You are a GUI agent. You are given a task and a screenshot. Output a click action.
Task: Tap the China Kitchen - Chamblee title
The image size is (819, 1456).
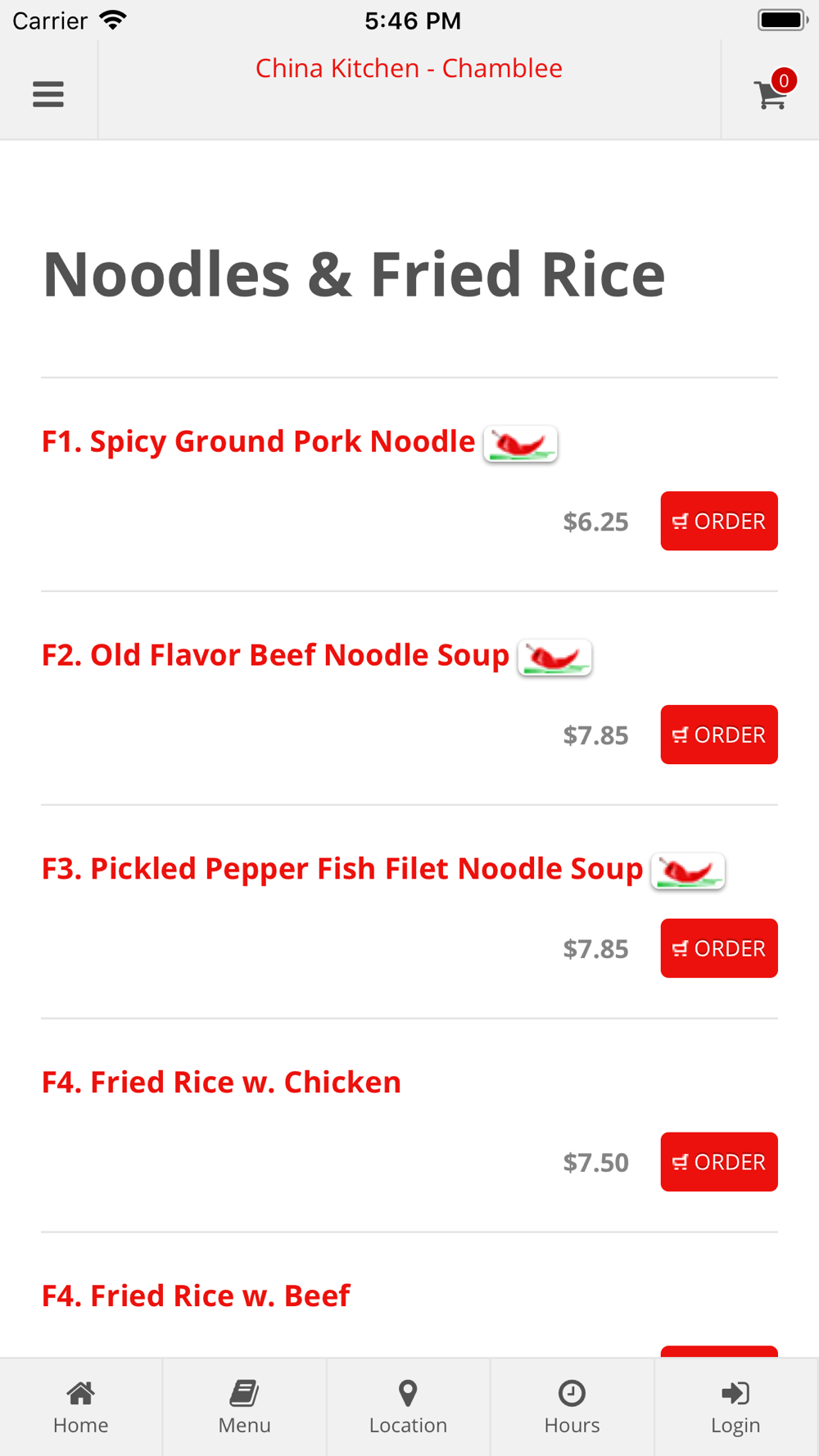(x=409, y=68)
